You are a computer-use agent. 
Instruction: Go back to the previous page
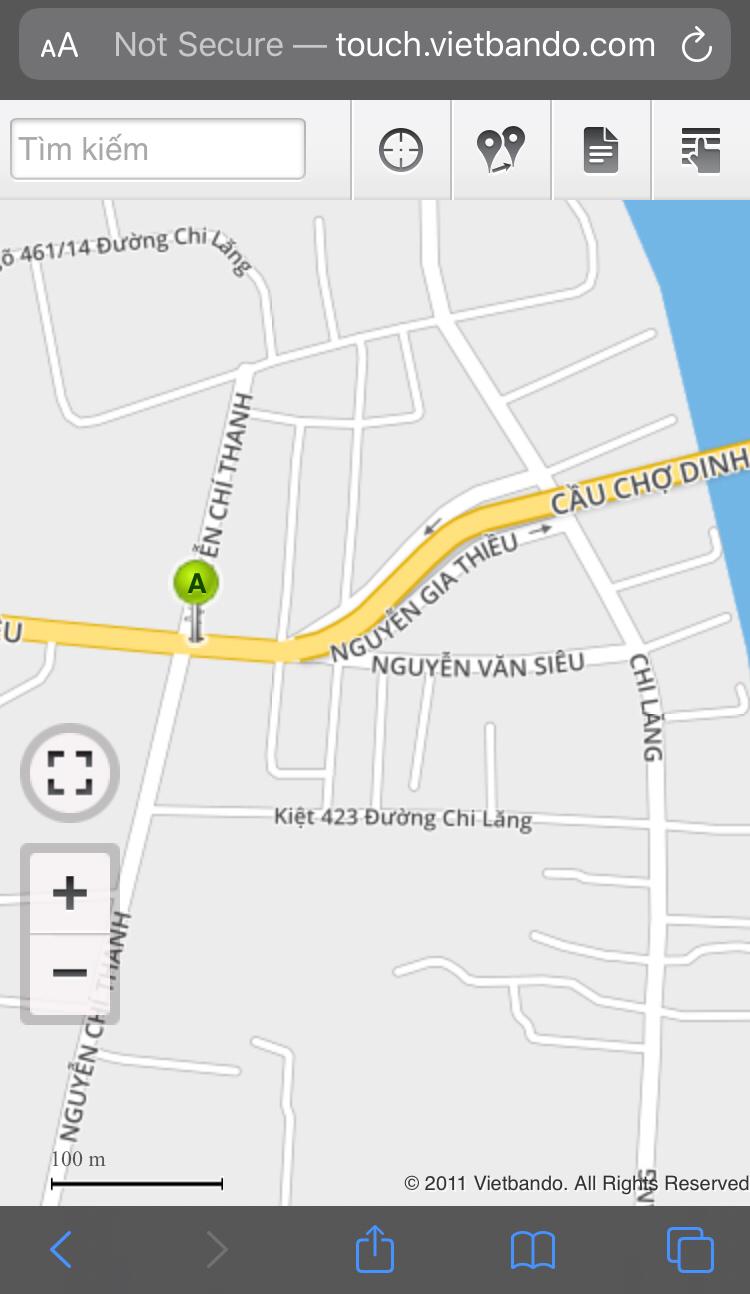61,1250
